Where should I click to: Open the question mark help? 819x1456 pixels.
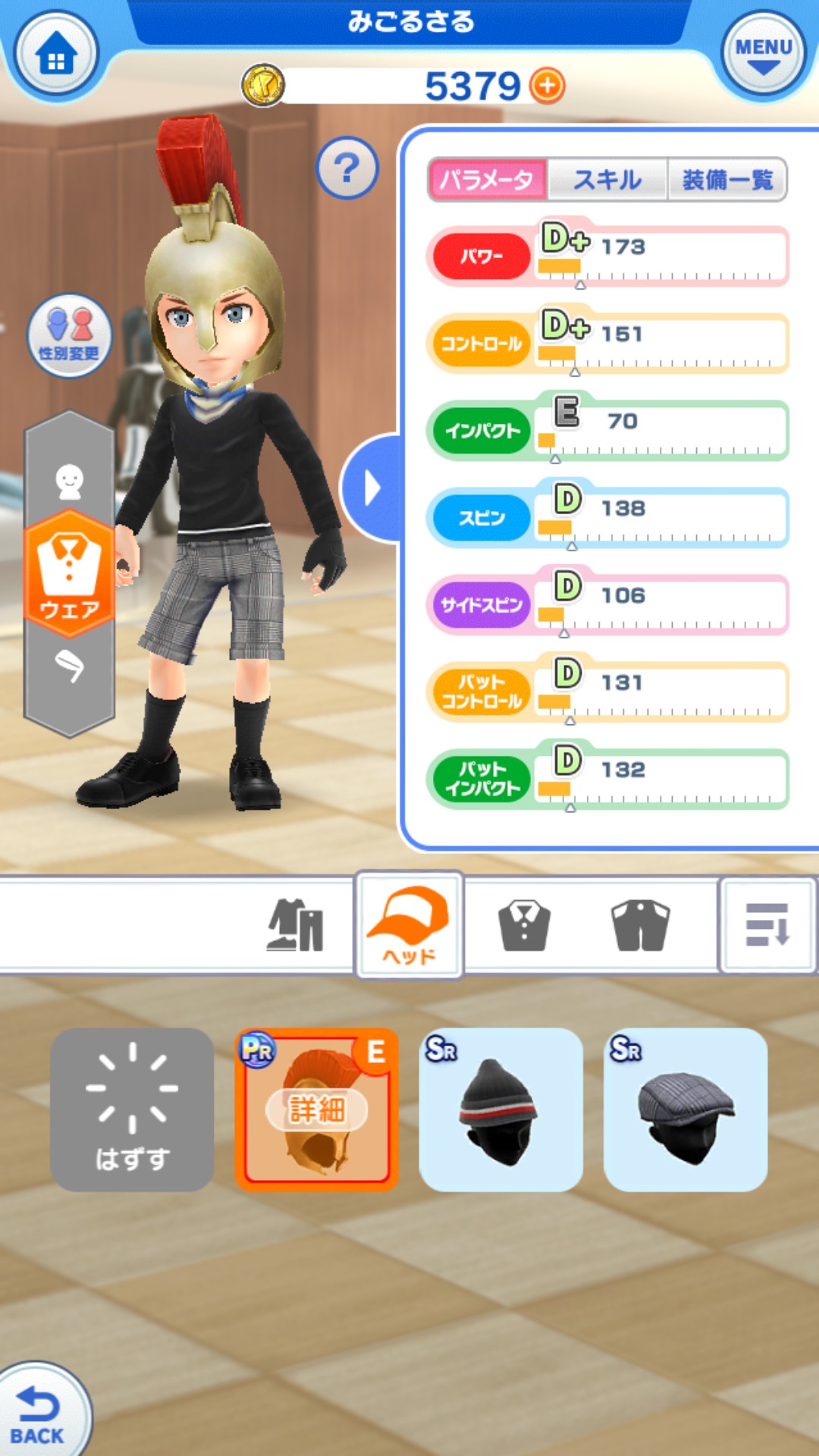[x=347, y=168]
